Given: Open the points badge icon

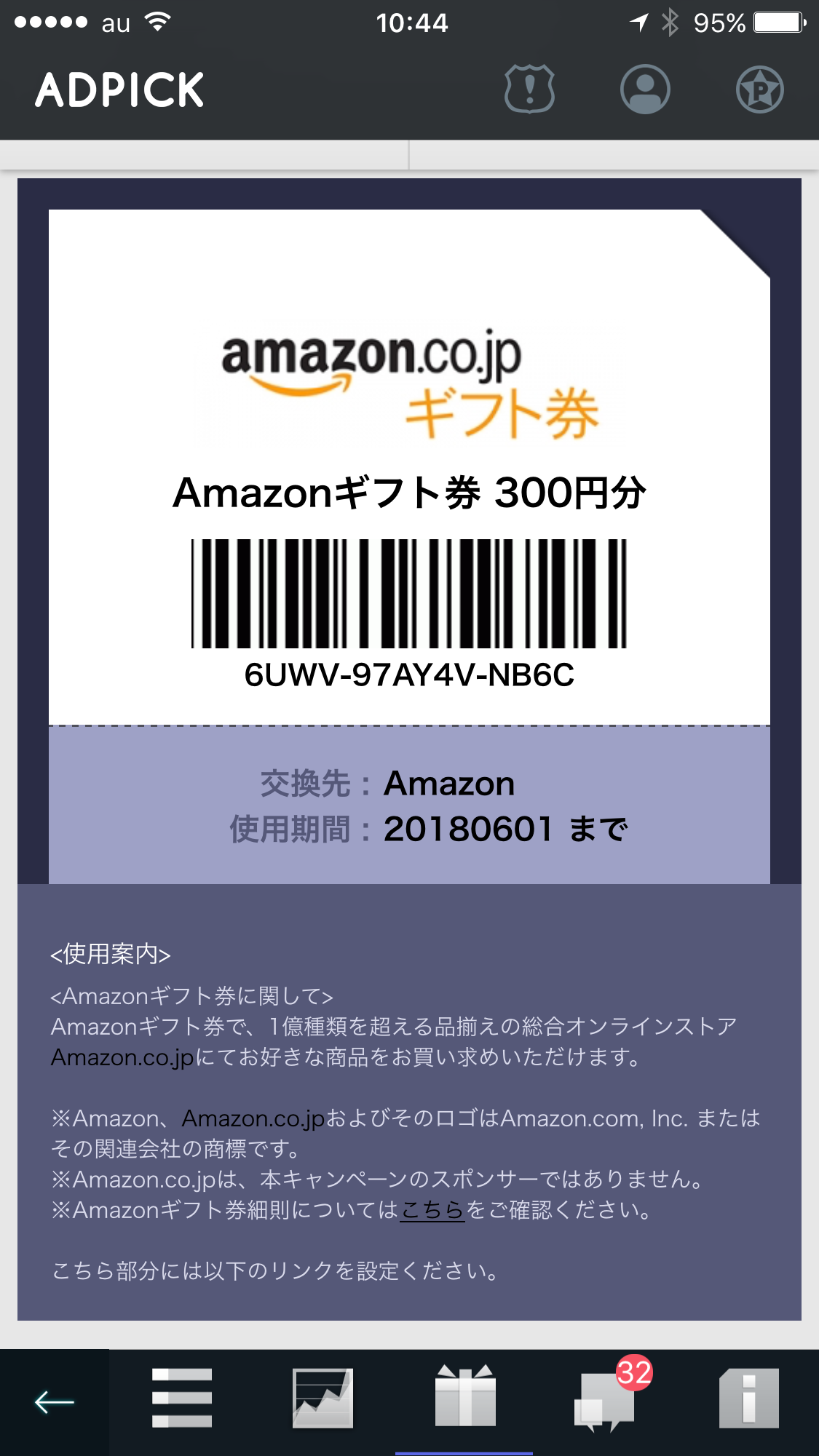Looking at the screenshot, I should click(759, 90).
